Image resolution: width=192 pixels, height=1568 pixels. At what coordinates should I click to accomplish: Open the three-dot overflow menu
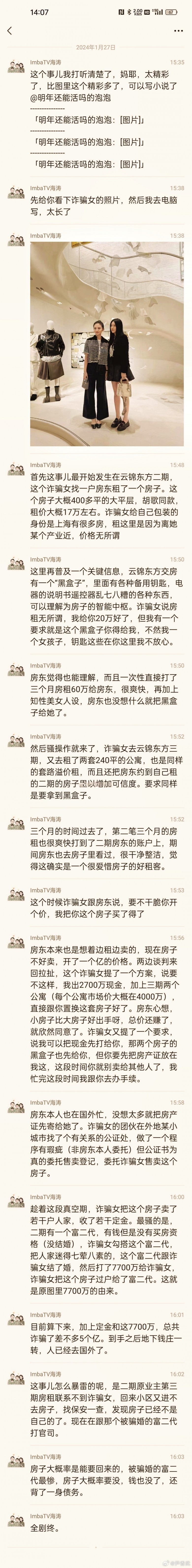[178, 31]
